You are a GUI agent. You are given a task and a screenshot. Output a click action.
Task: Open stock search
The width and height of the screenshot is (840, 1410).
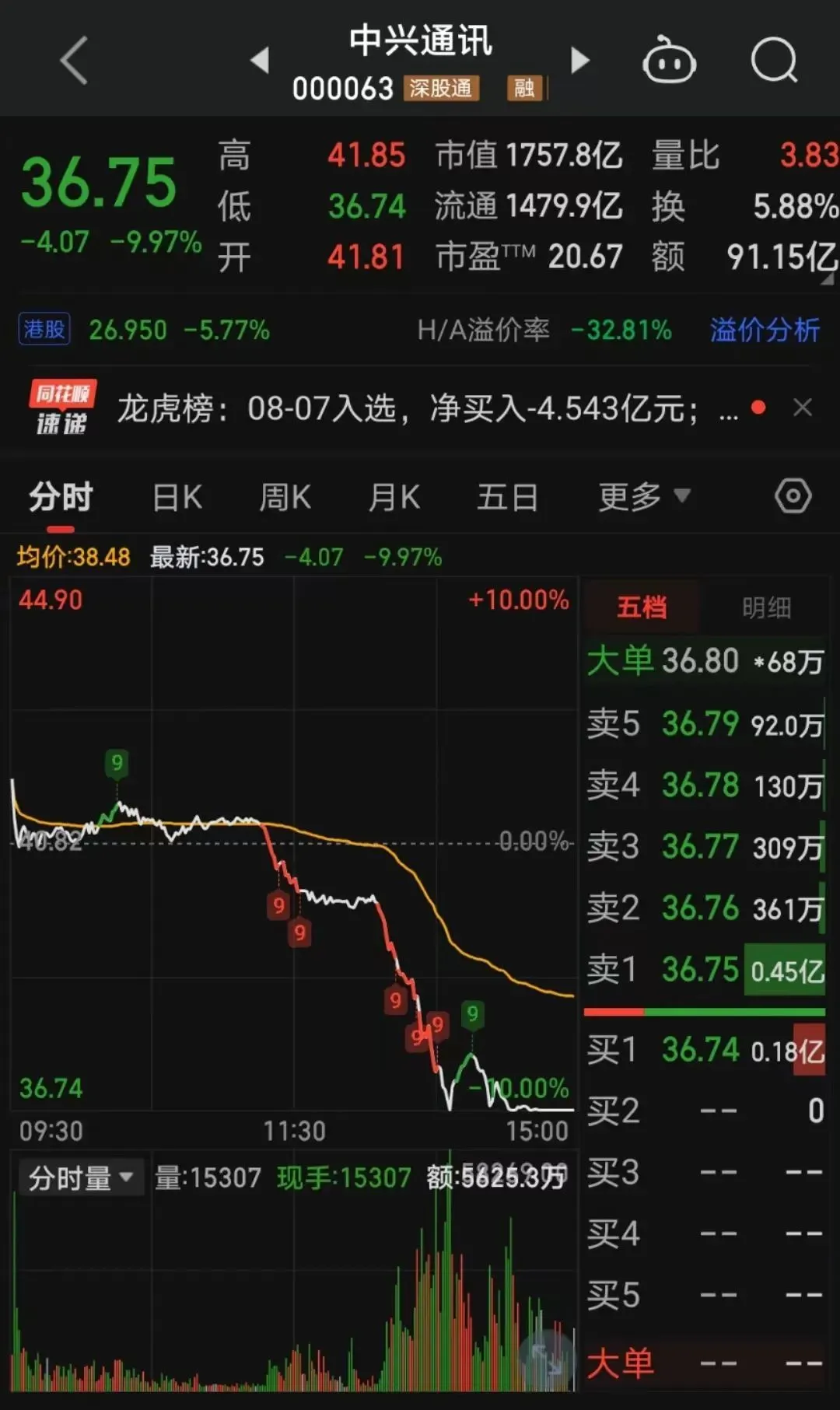click(775, 60)
